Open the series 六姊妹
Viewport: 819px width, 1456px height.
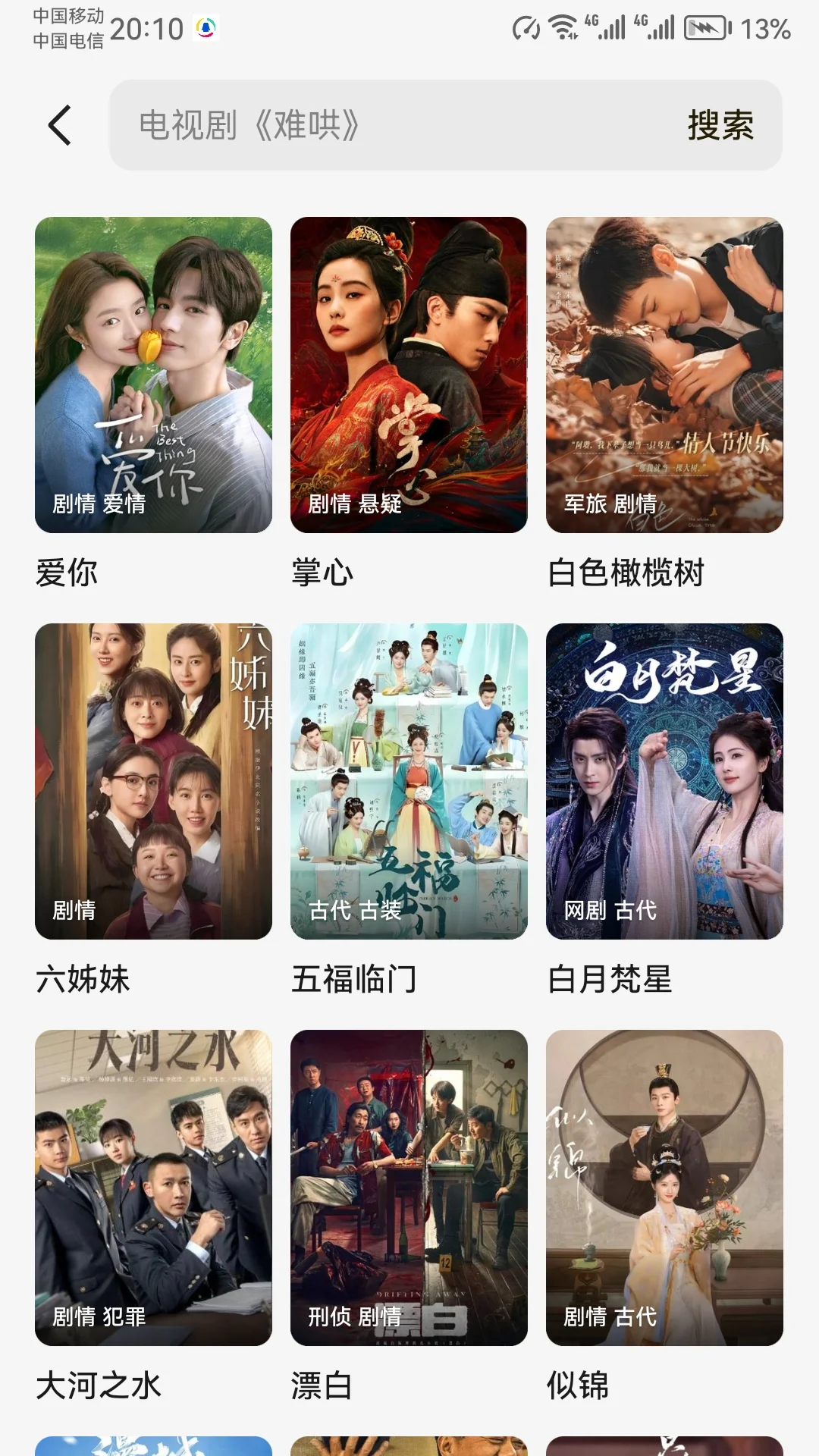[153, 781]
